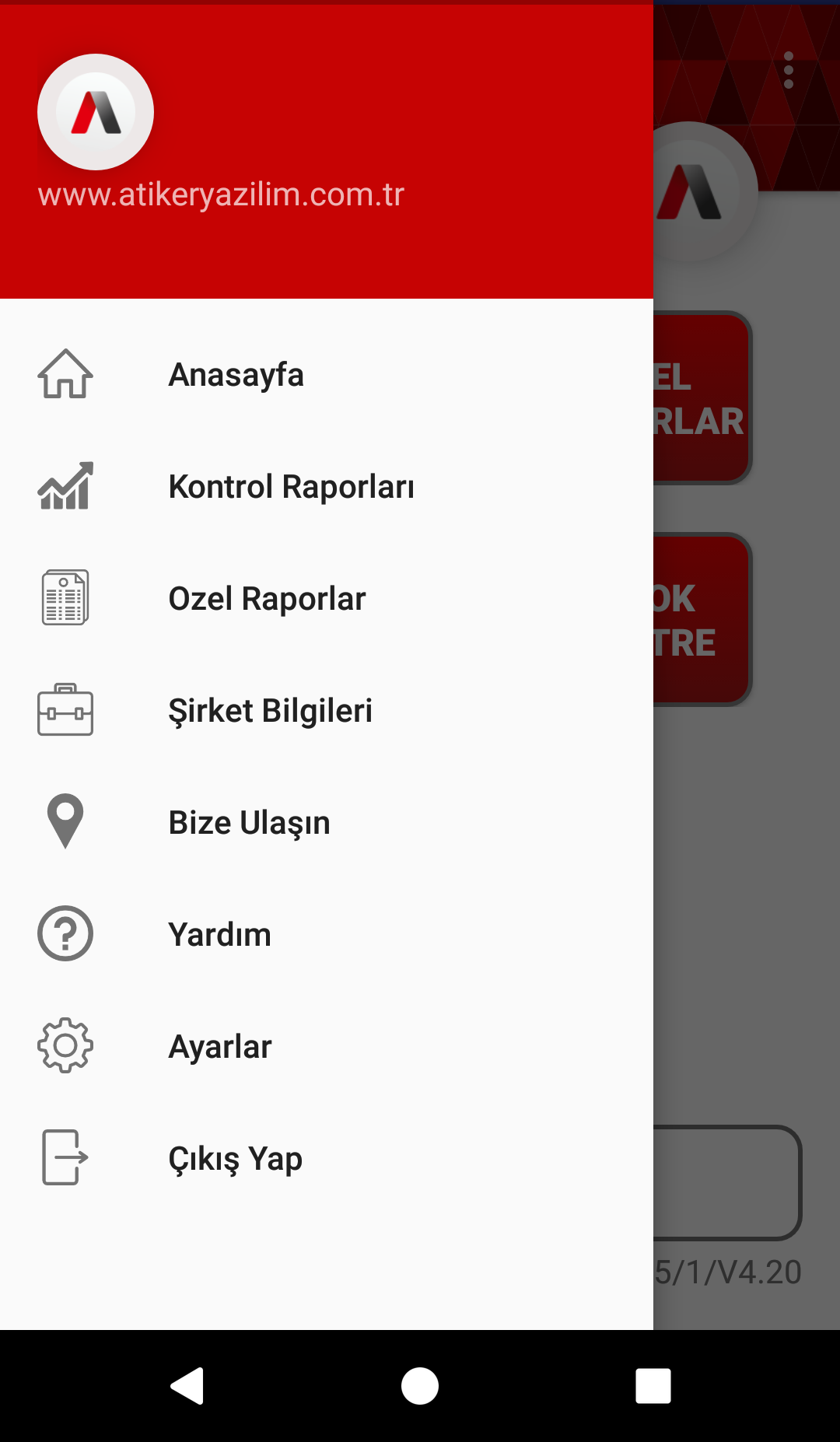Image resolution: width=840 pixels, height=1442 pixels.
Task: Tap the system back button
Action: coord(187,1386)
